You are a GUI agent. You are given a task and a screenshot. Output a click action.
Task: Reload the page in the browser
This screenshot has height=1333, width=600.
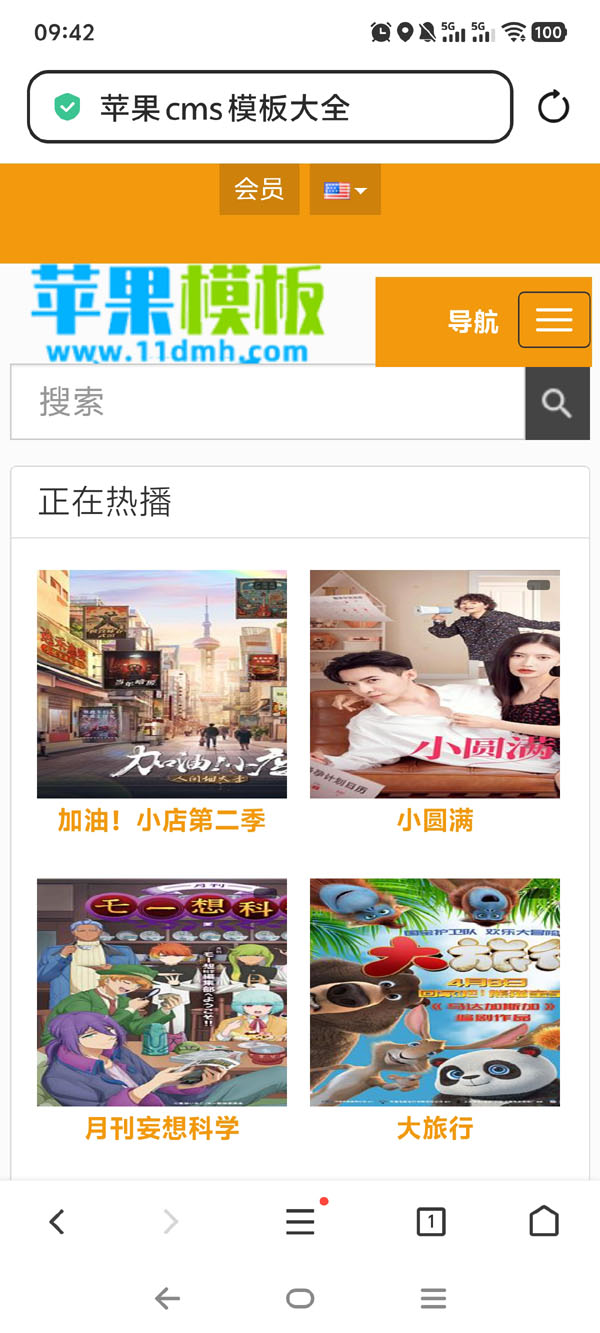click(x=553, y=107)
